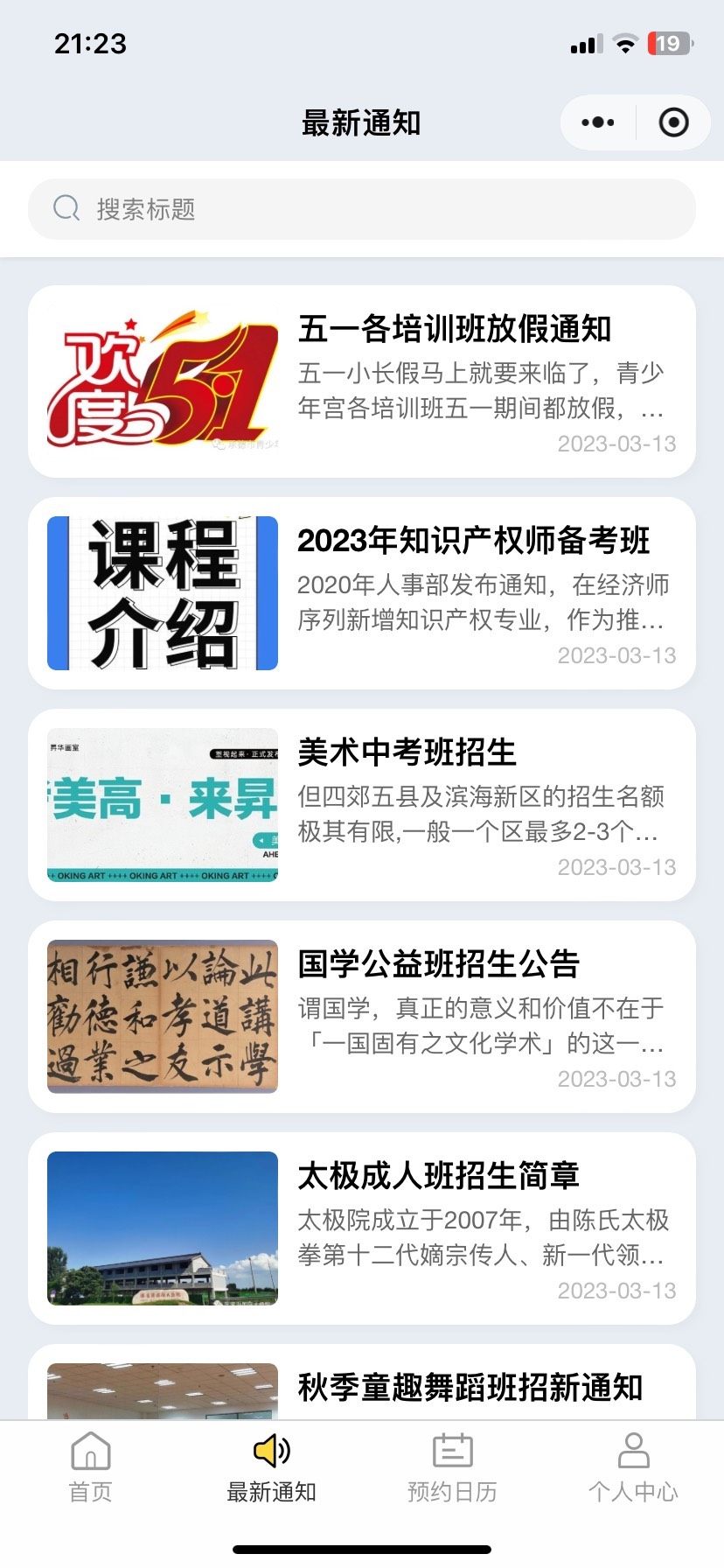This screenshot has width=724, height=1568.
Task: Read the 国学公益班招生公告 notice
Action: click(x=362, y=1017)
